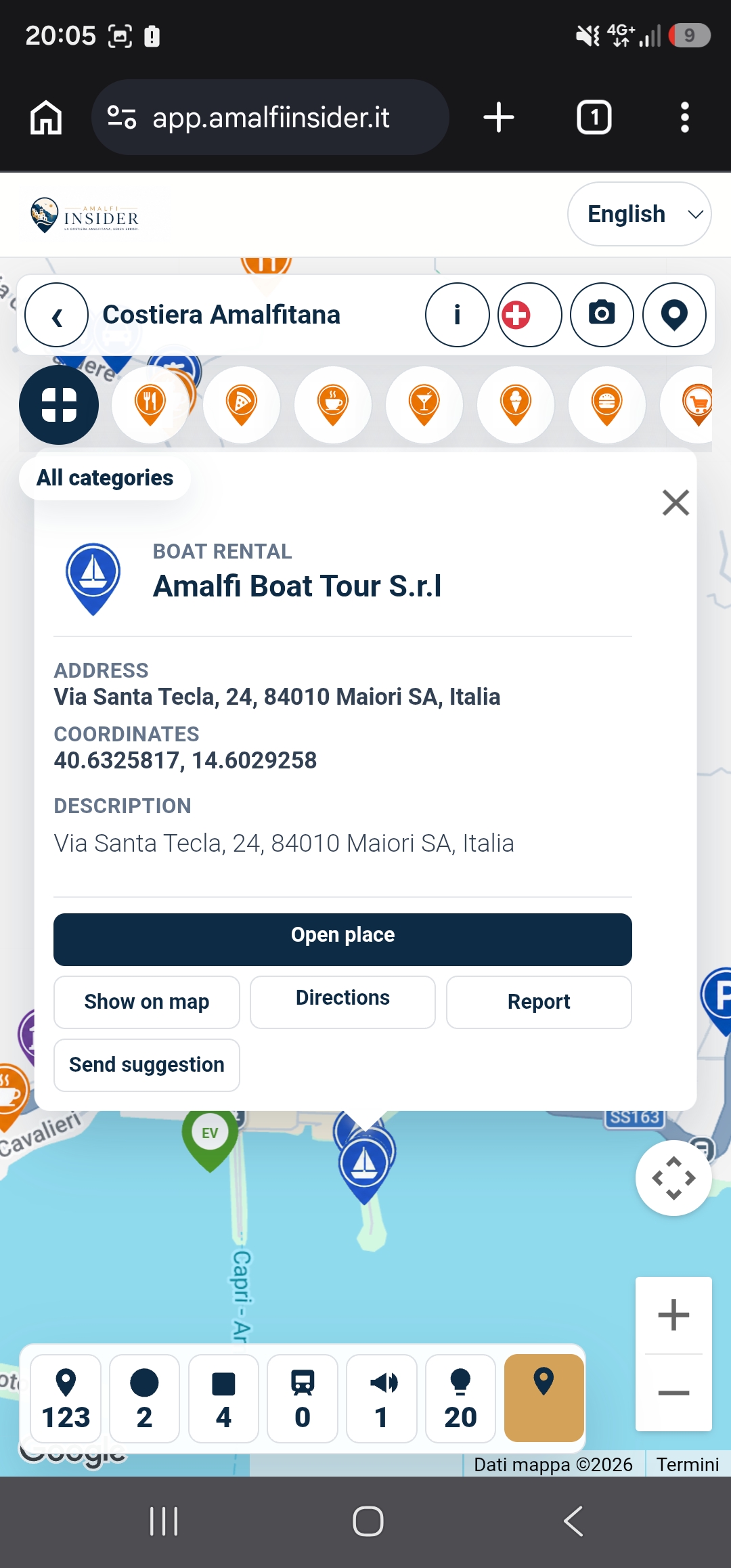This screenshot has height=1568, width=731.
Task: Zoom in on the map
Action: tap(673, 1315)
